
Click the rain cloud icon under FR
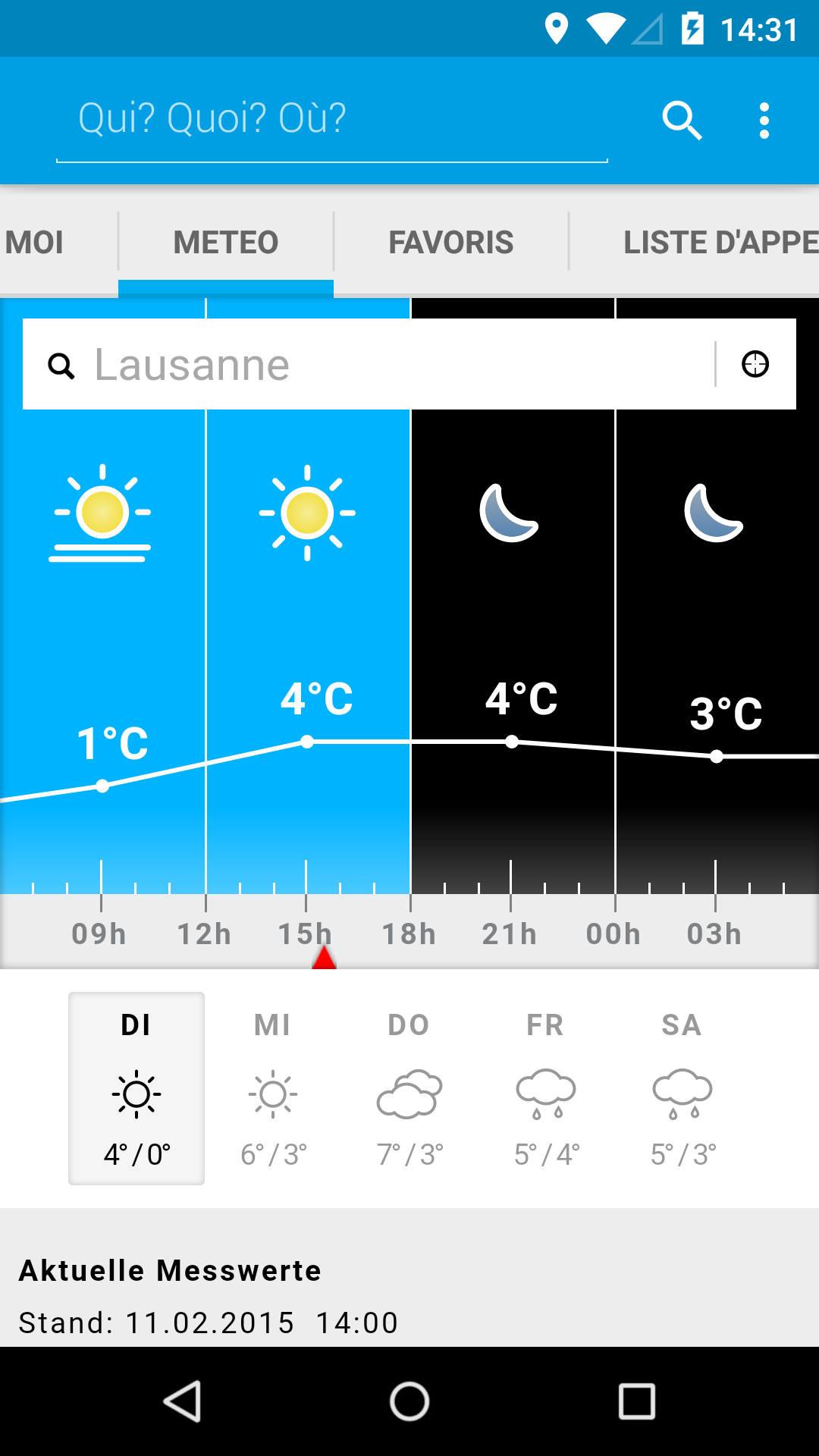pos(545,1095)
